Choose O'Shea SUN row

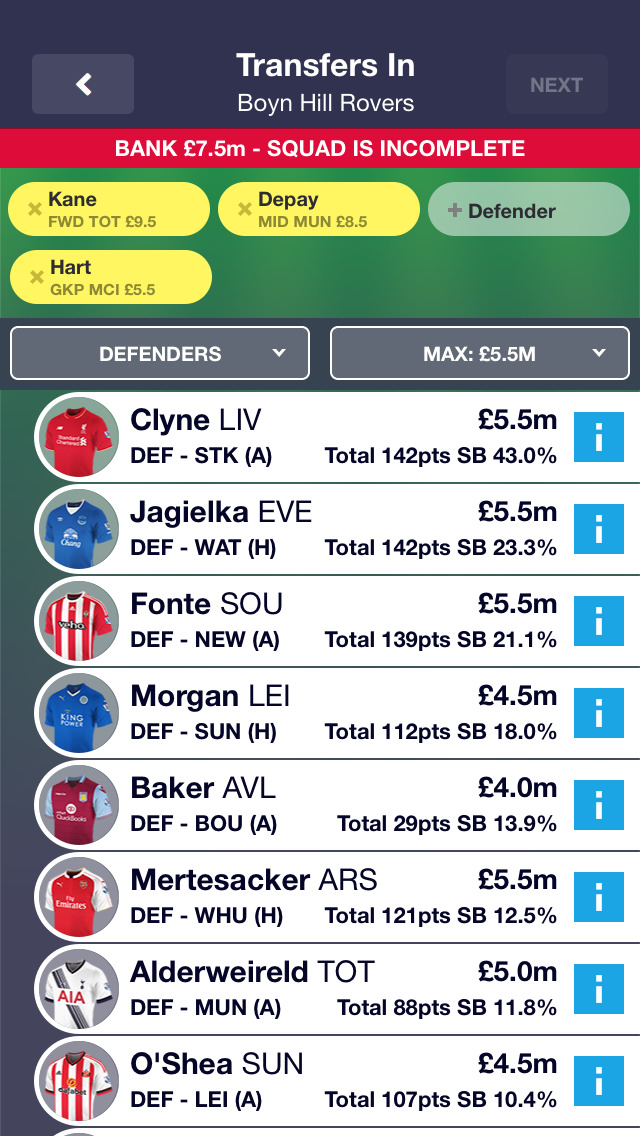tap(301, 1081)
